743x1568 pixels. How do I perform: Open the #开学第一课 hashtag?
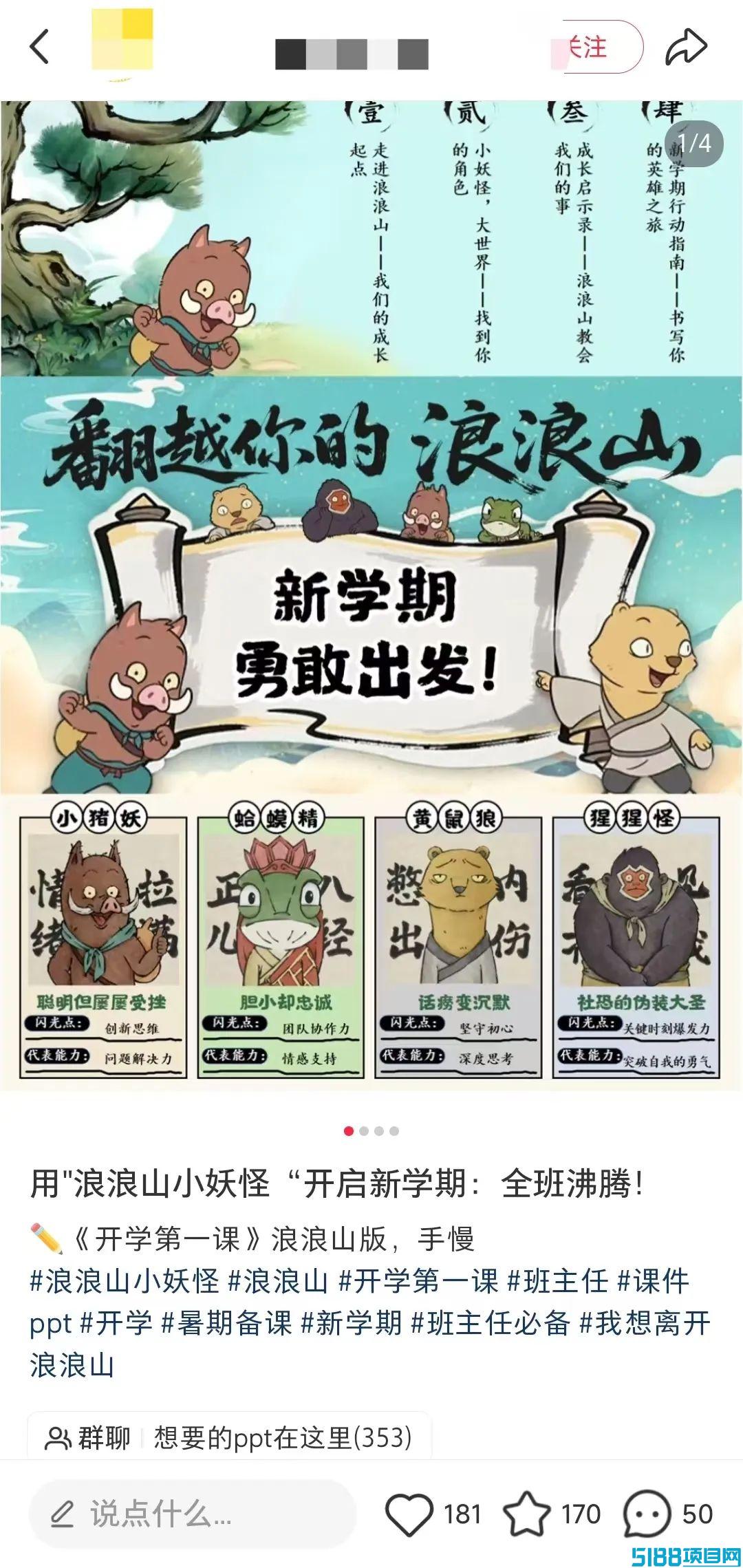point(418,1281)
